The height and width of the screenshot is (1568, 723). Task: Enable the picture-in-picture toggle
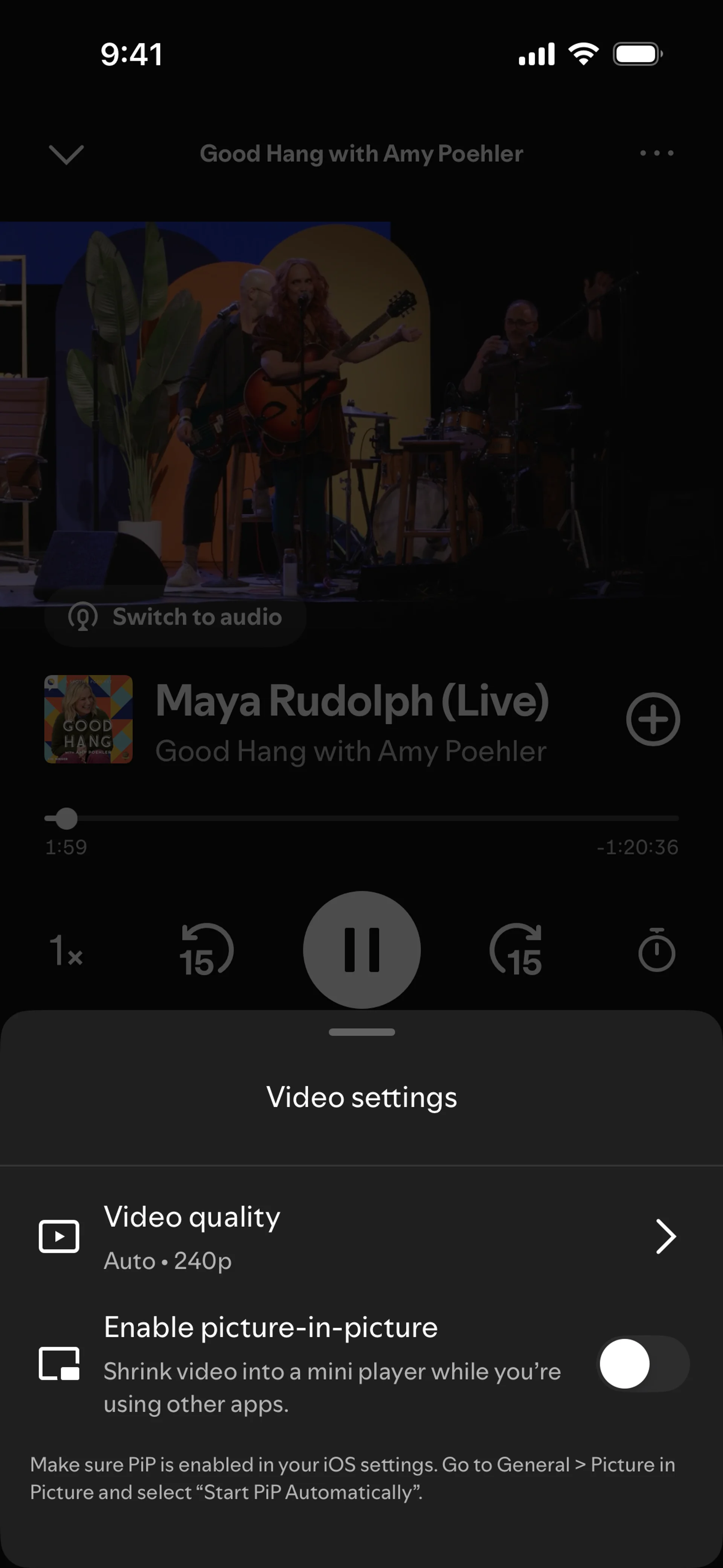(643, 1363)
